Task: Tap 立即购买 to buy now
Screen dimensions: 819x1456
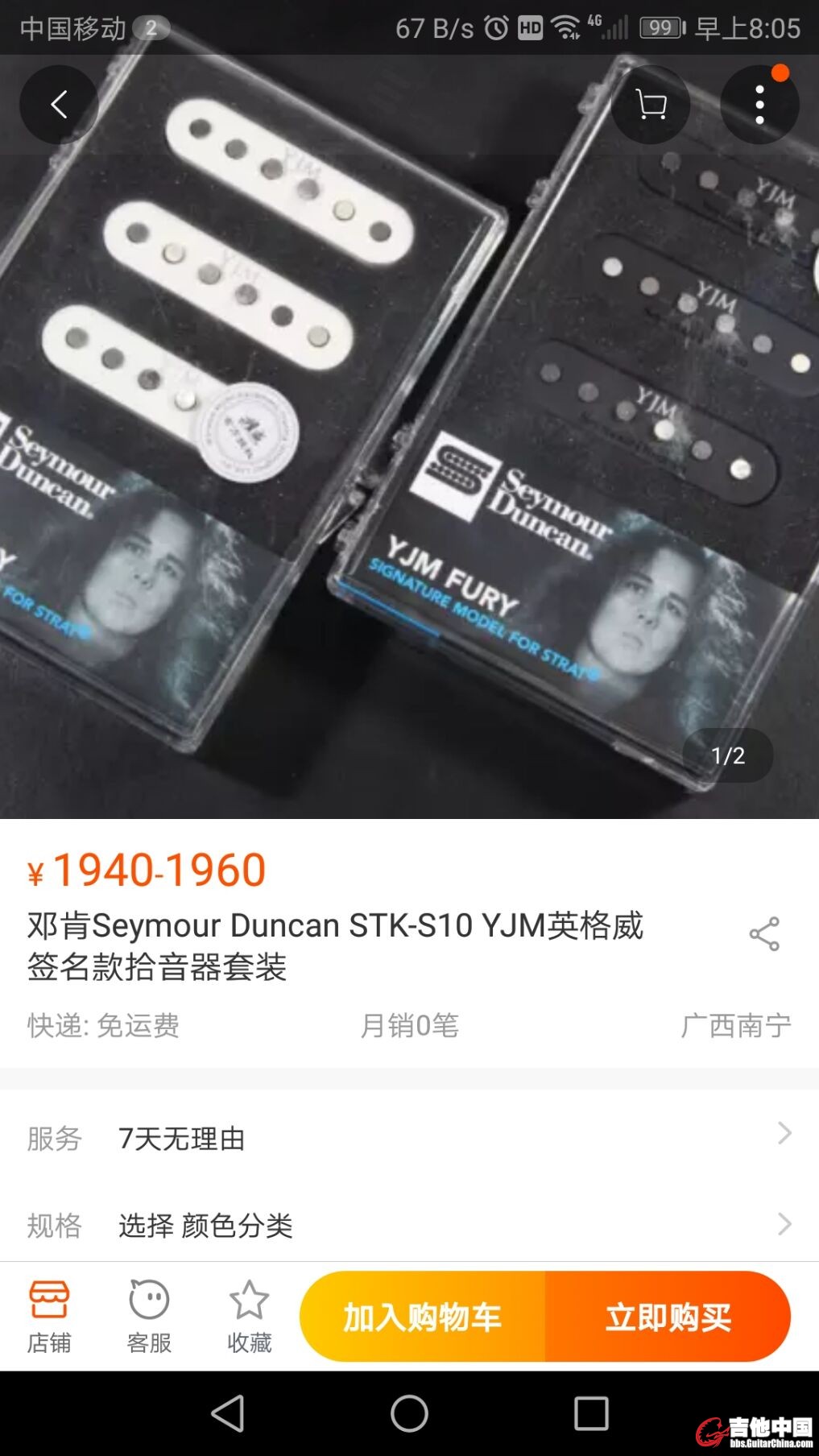Action: tap(668, 1317)
